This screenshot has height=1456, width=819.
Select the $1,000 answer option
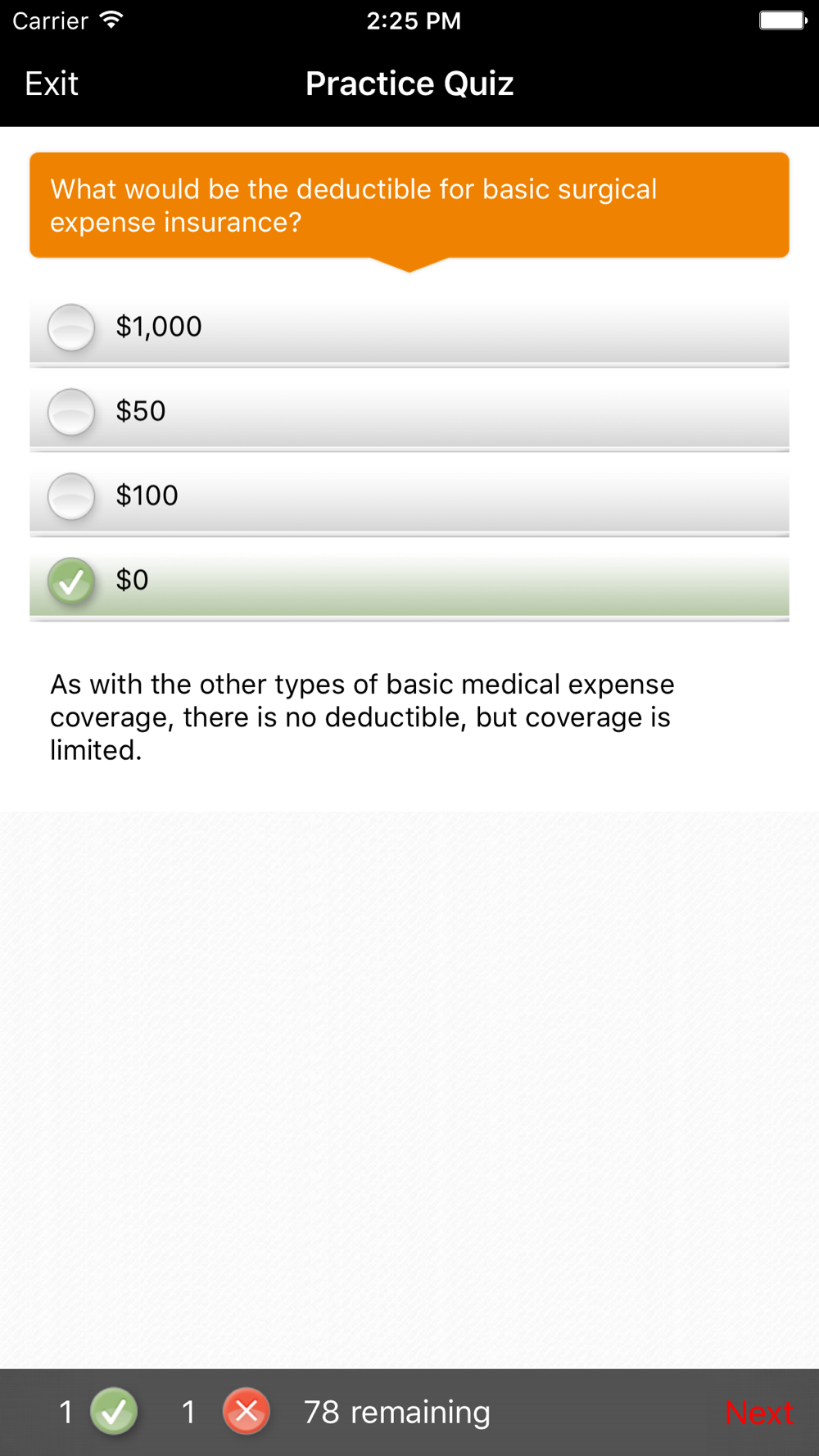tap(409, 328)
